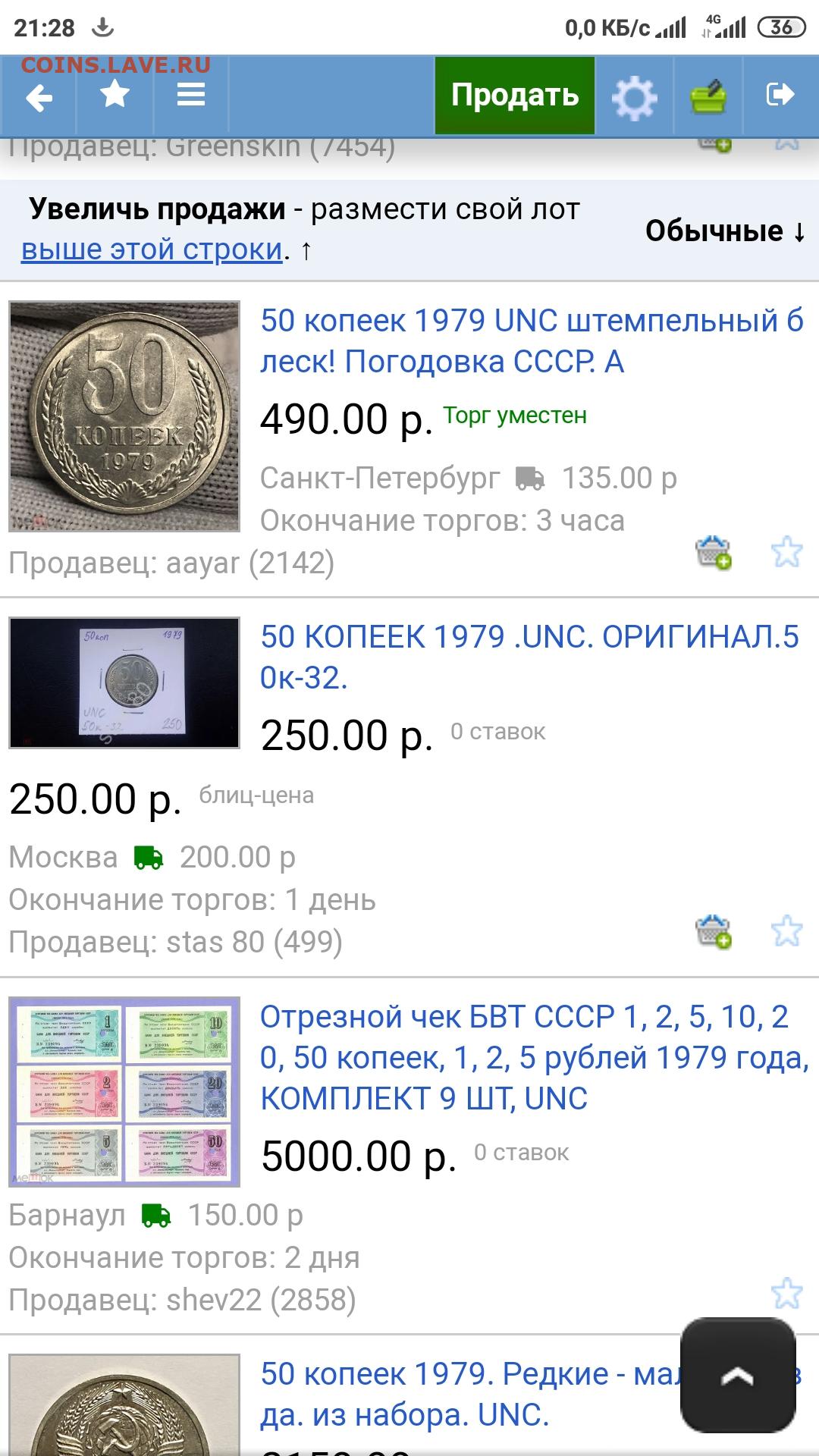Mark aayar's lot as favorite
This screenshot has height=1456, width=819.
click(786, 552)
